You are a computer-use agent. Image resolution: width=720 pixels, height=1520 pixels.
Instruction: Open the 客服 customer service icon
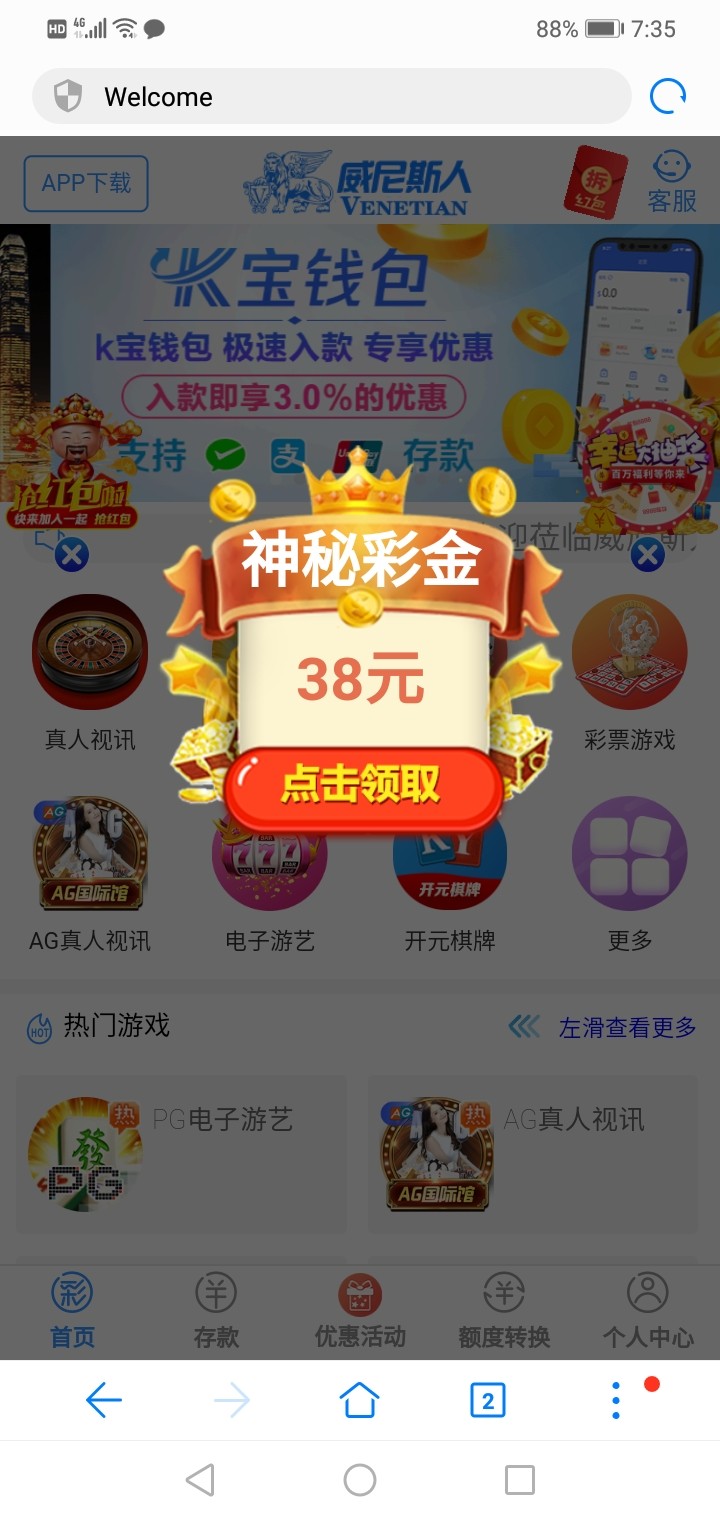tap(672, 180)
